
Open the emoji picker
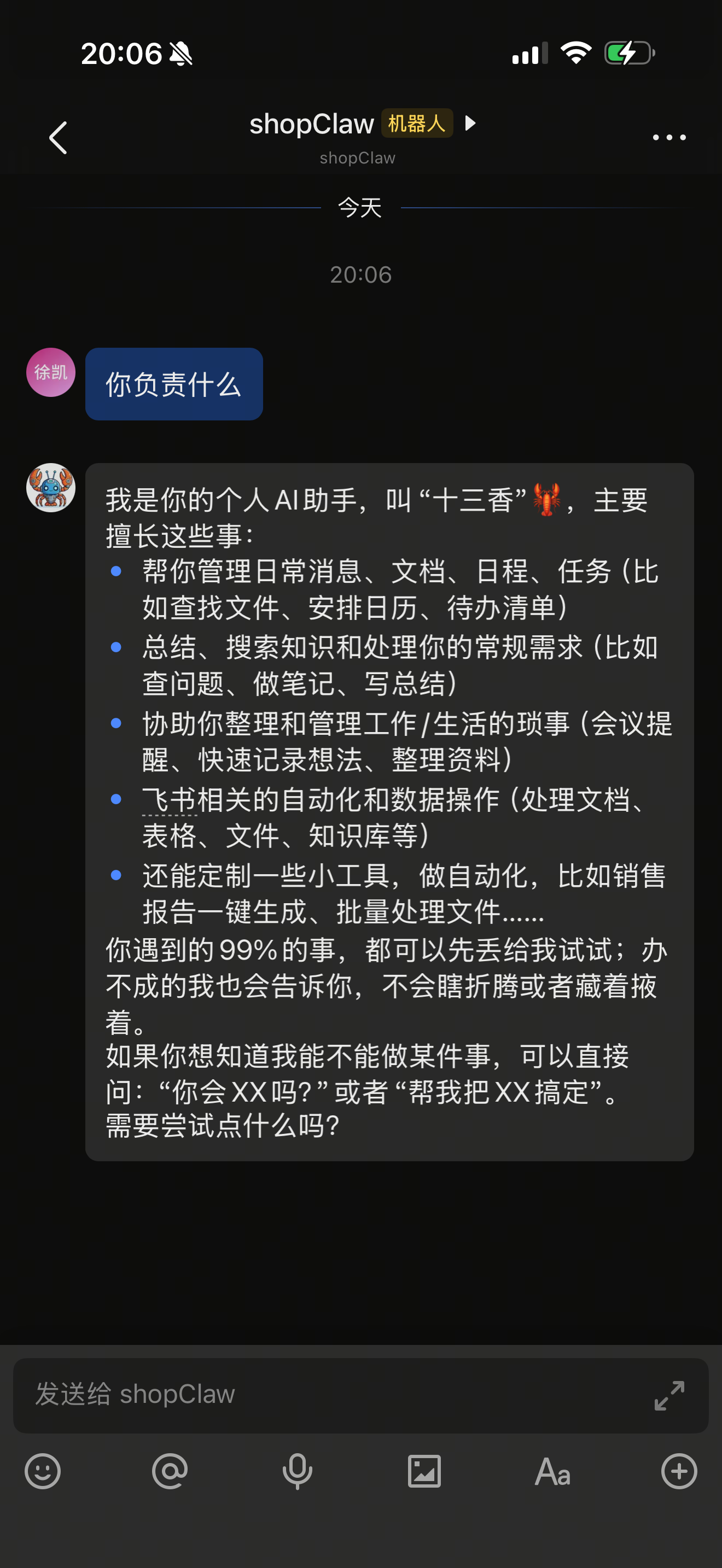(x=43, y=1472)
